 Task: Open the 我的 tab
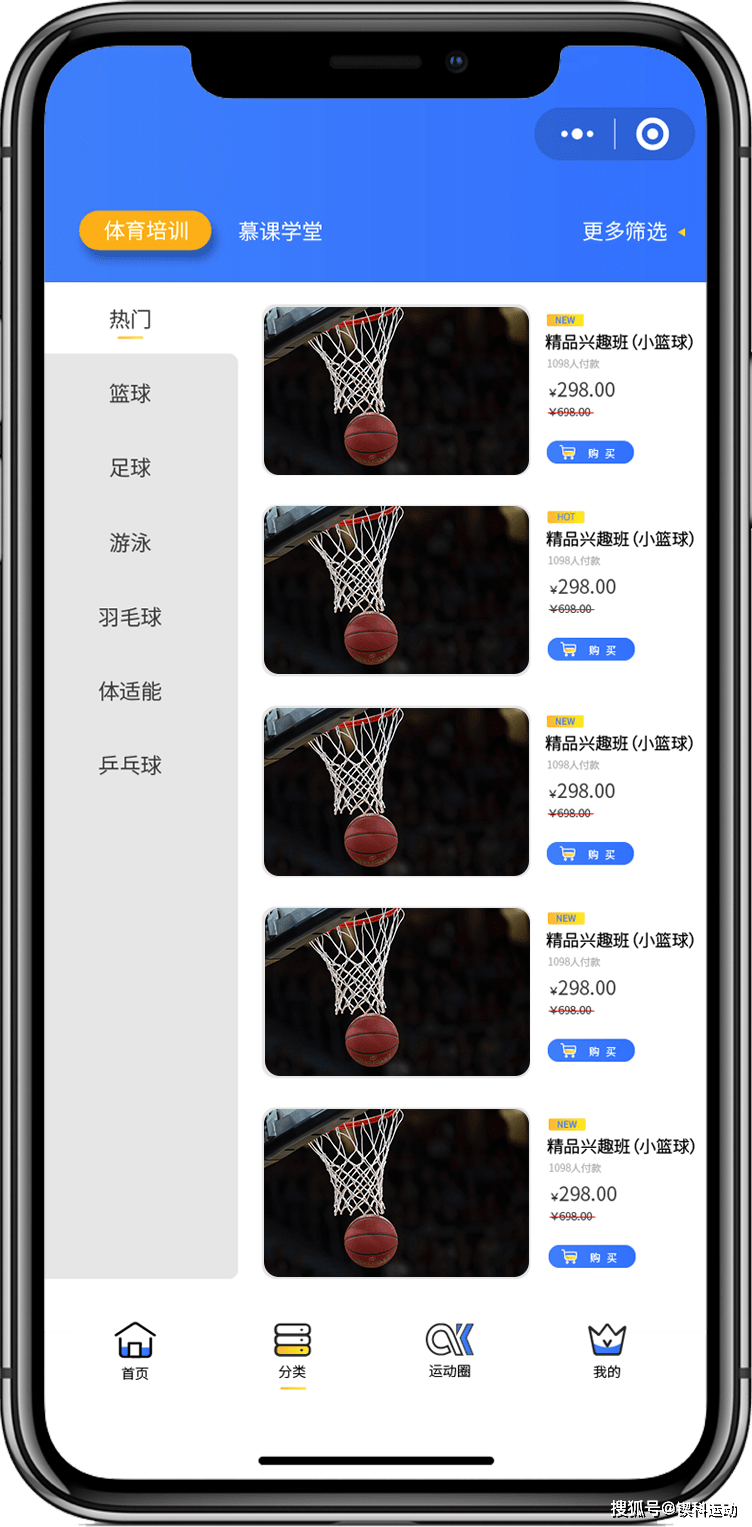(606, 1351)
